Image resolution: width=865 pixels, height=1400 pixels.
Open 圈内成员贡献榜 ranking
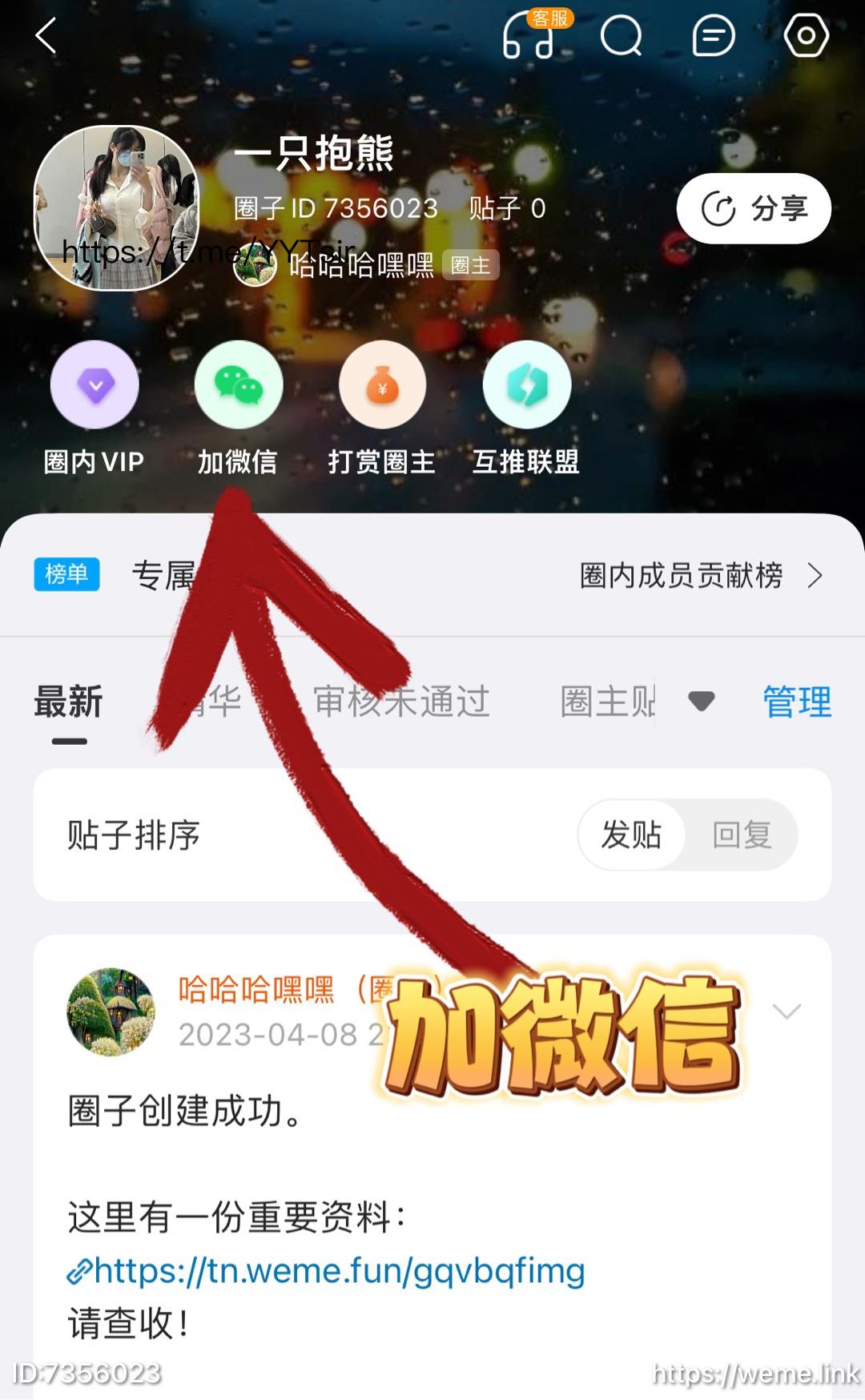pyautogui.click(x=701, y=576)
